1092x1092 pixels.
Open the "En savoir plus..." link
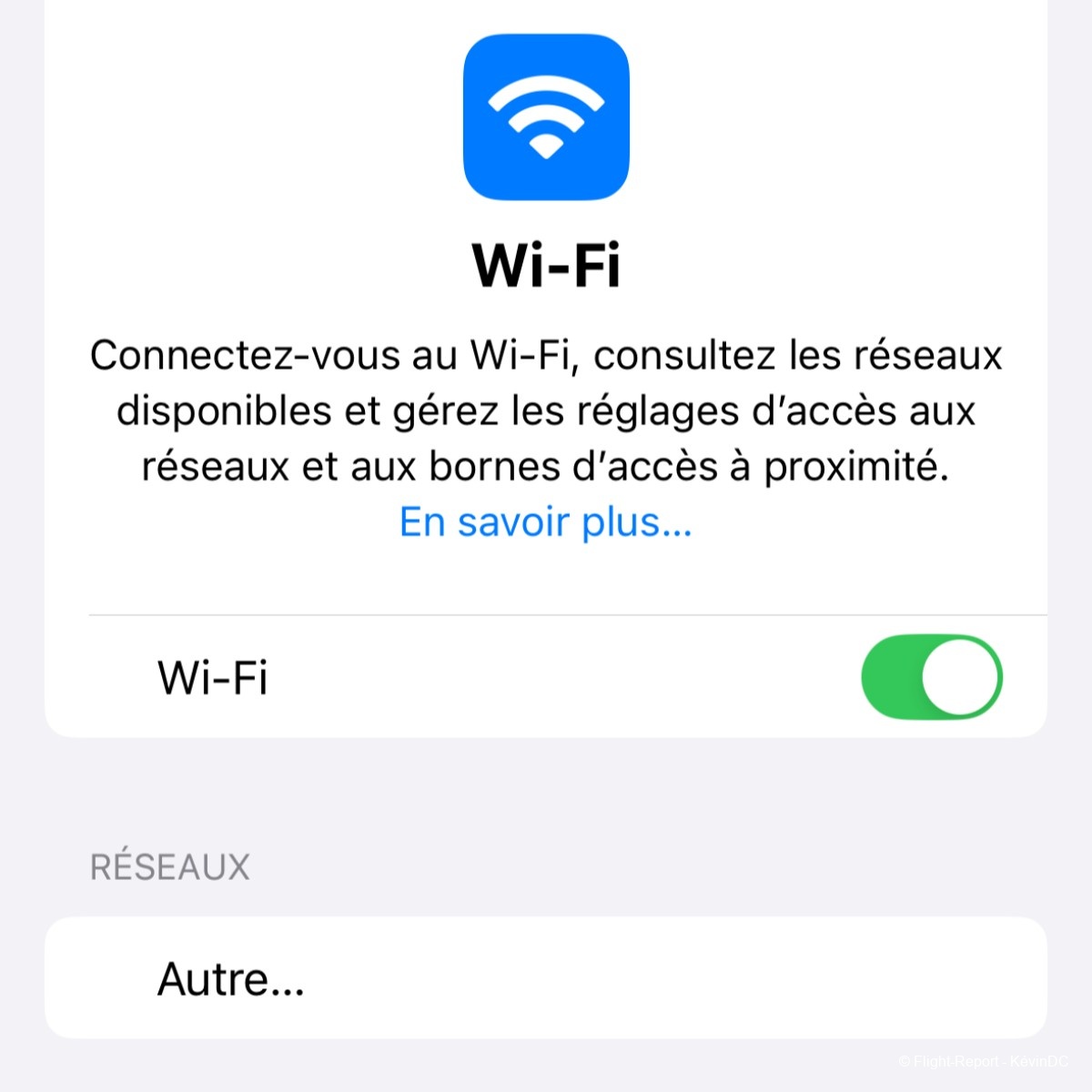point(546,522)
